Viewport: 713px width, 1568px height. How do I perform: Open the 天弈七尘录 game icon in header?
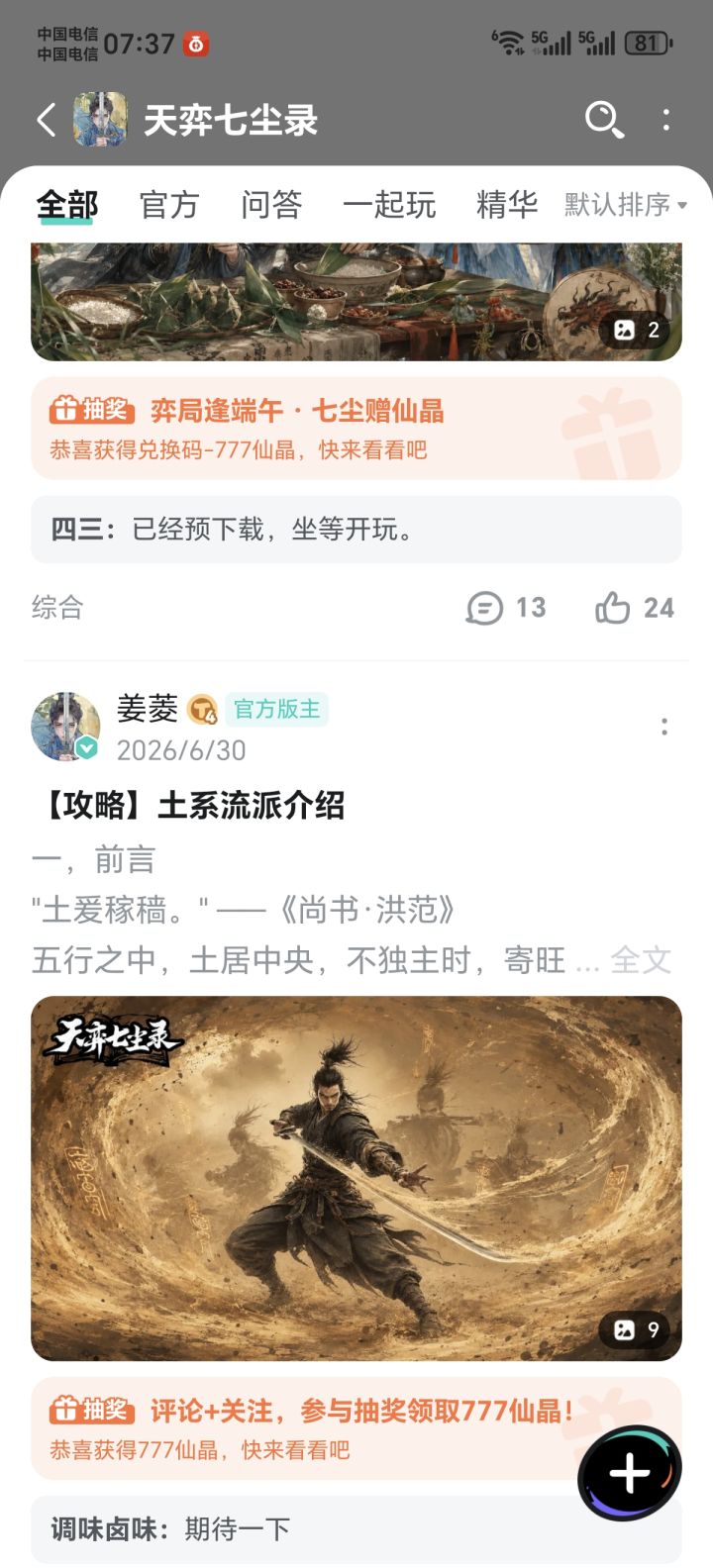tap(100, 120)
